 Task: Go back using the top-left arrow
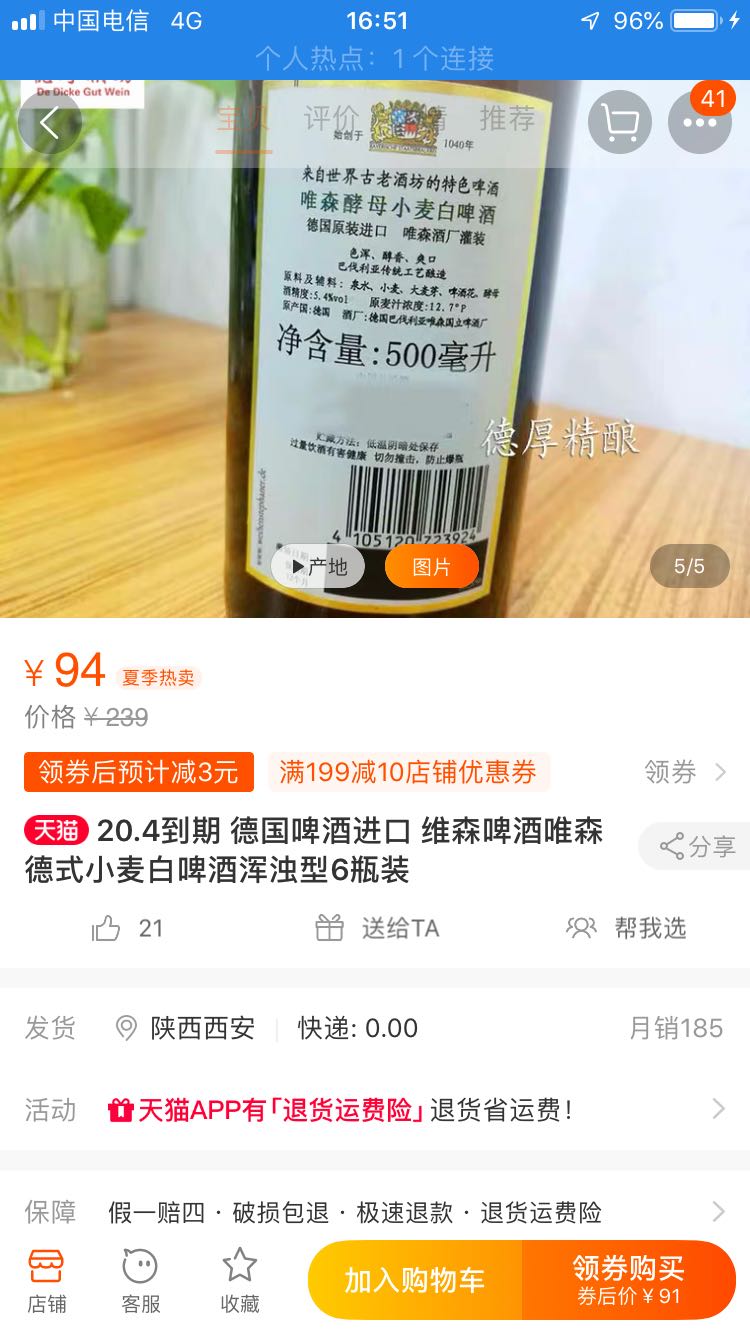coord(49,122)
